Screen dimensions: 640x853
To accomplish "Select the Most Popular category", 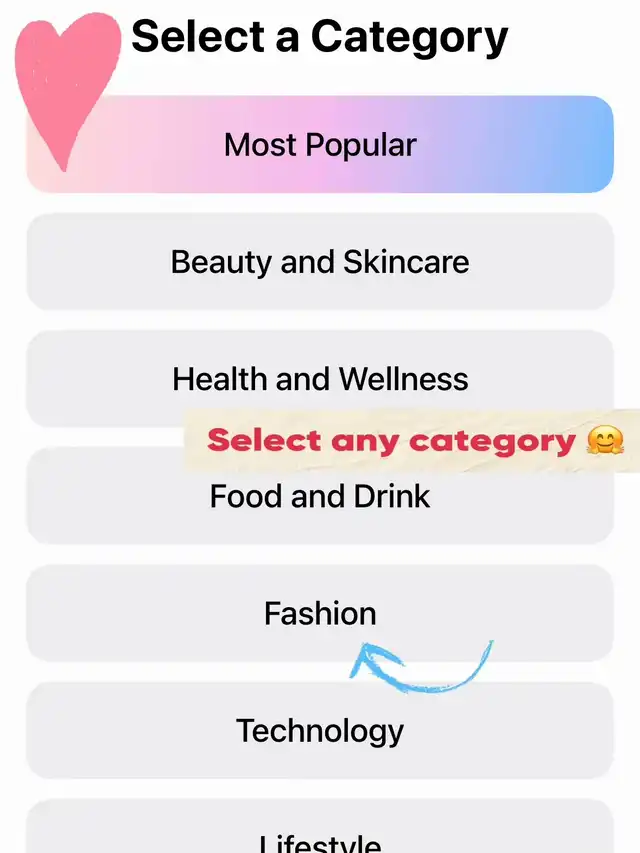I will click(x=320, y=145).
